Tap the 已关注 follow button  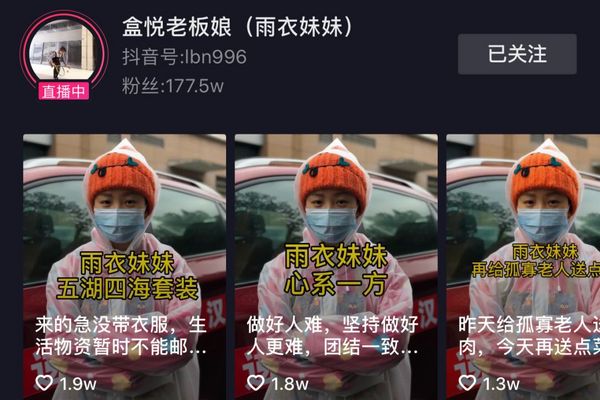click(x=517, y=54)
